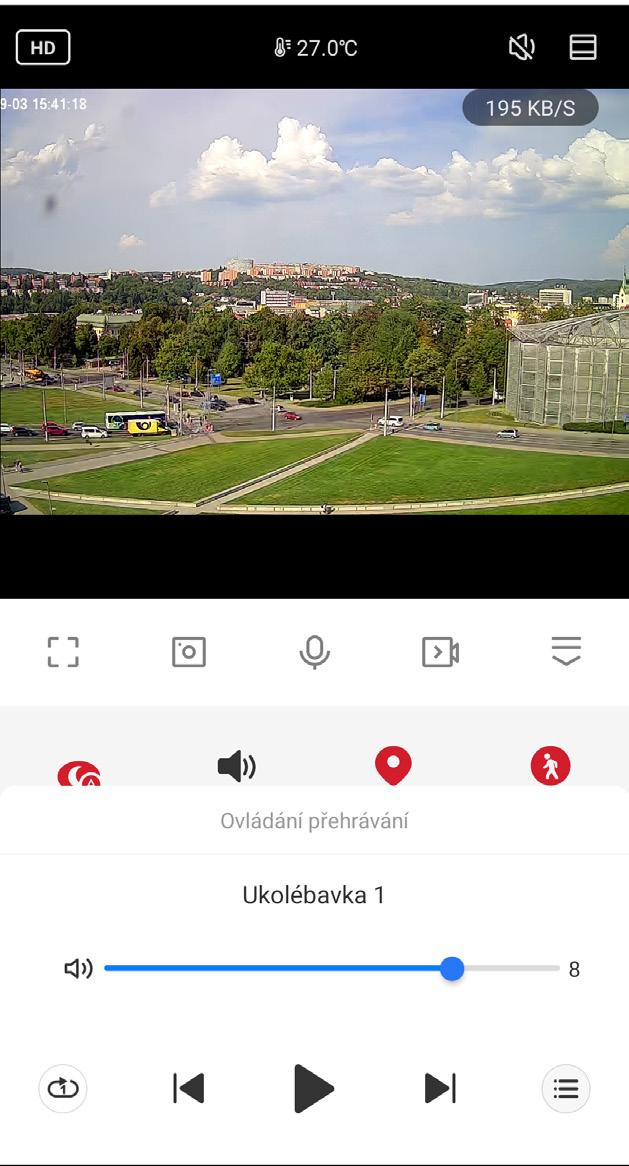Screen dimensions: 629x1166
Task: Collapse the toolbar with the down chevron
Action: (566, 652)
